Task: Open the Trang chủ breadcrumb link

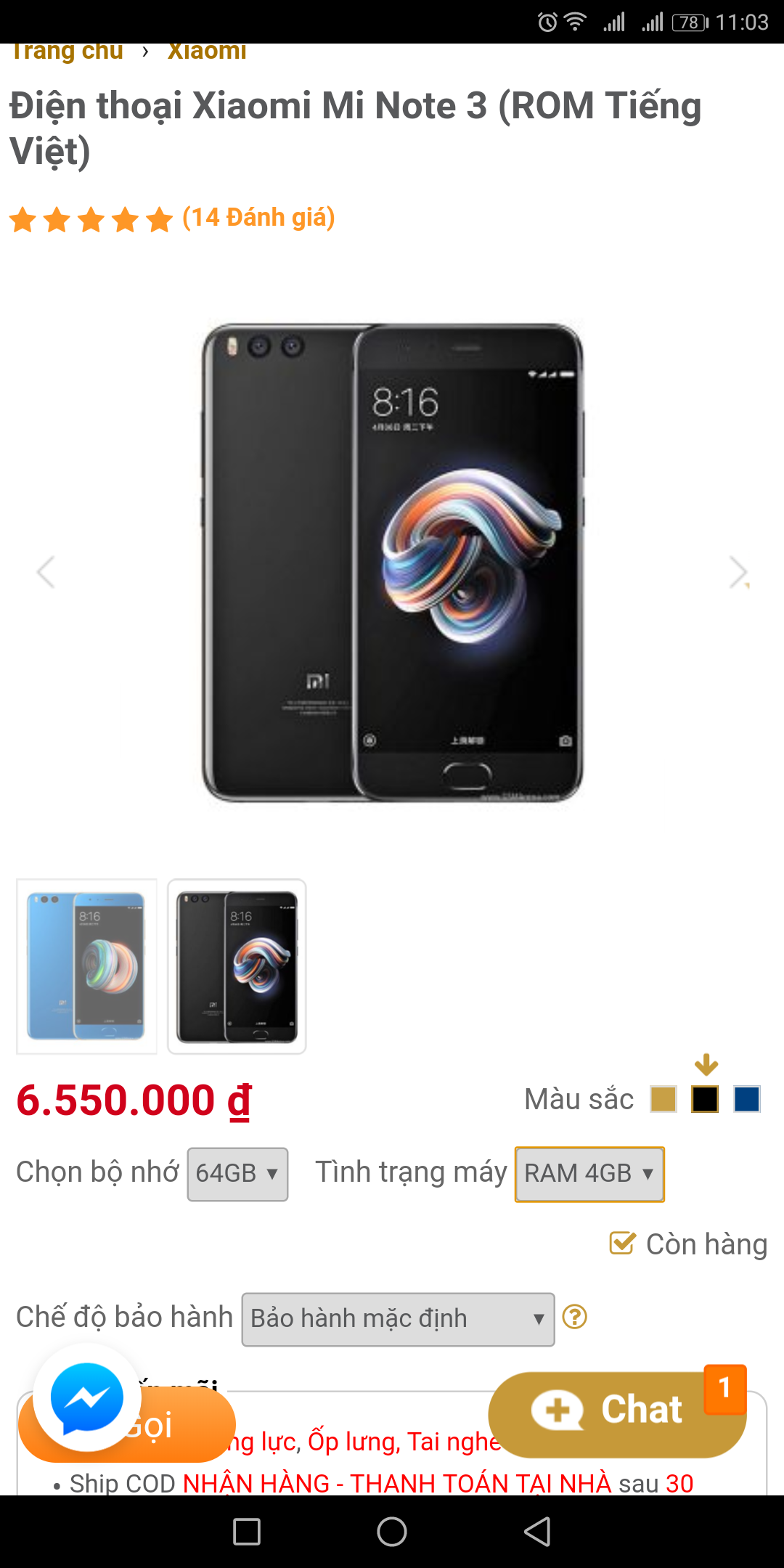Action: 67,52
